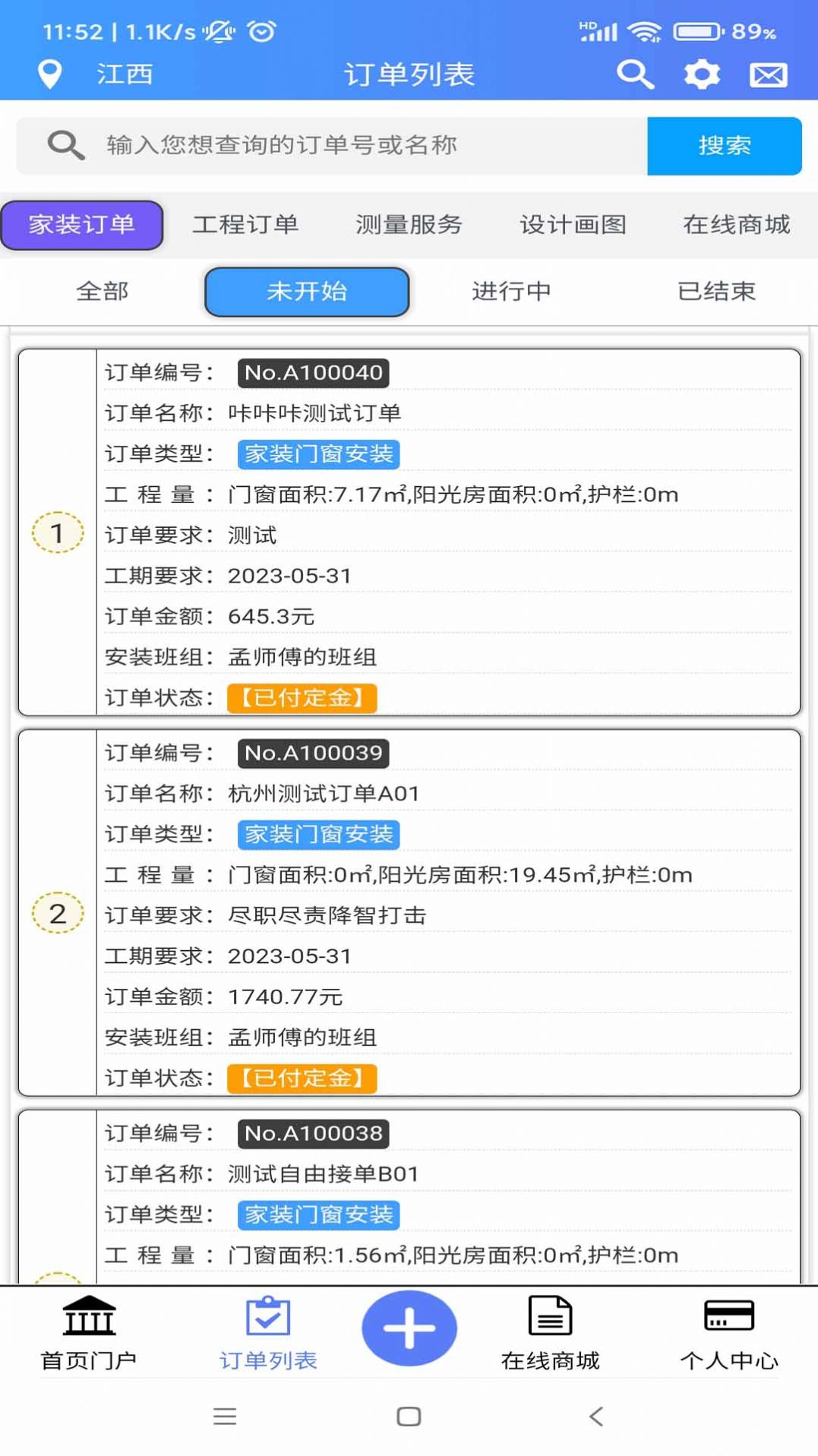
Task: Open the search icon in top bar
Action: [x=634, y=74]
